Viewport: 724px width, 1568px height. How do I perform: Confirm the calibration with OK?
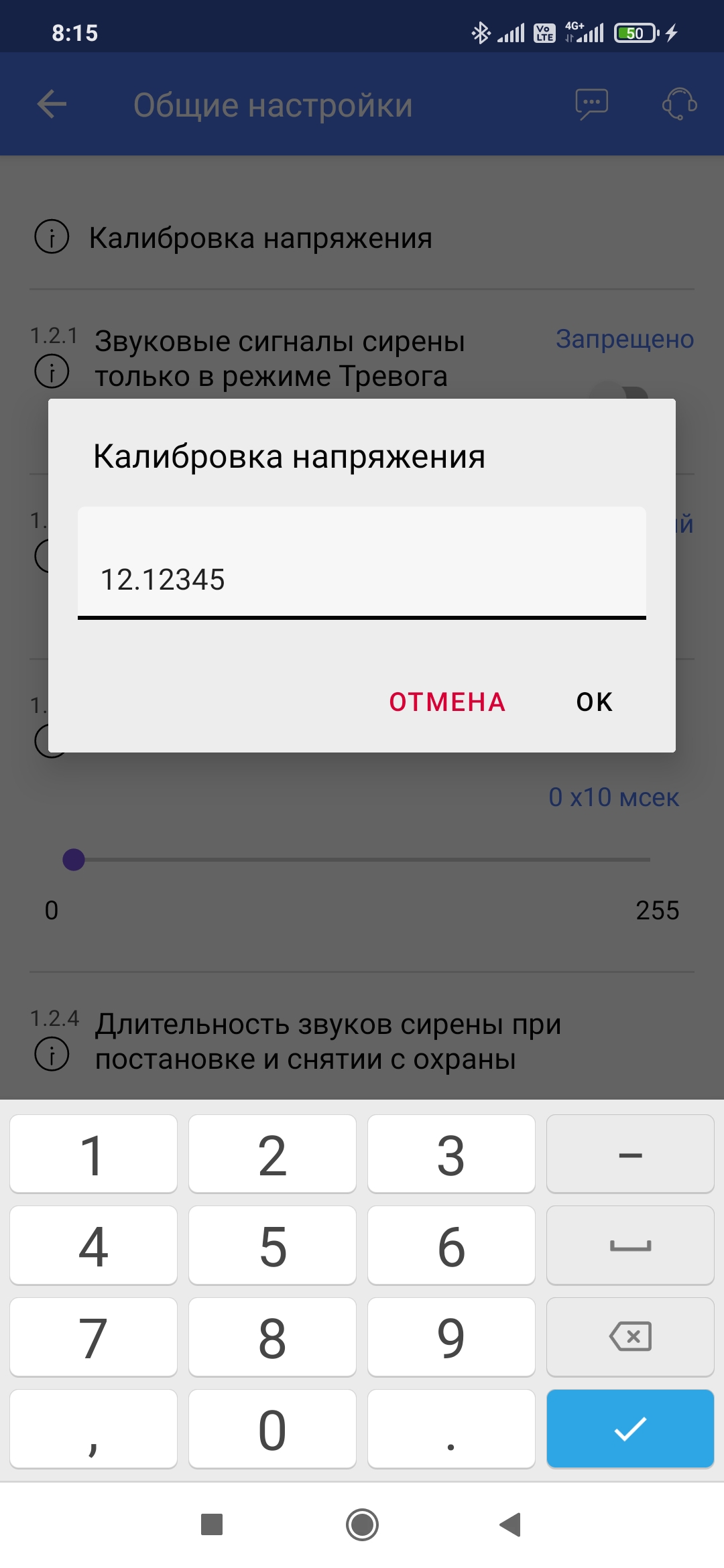click(594, 702)
